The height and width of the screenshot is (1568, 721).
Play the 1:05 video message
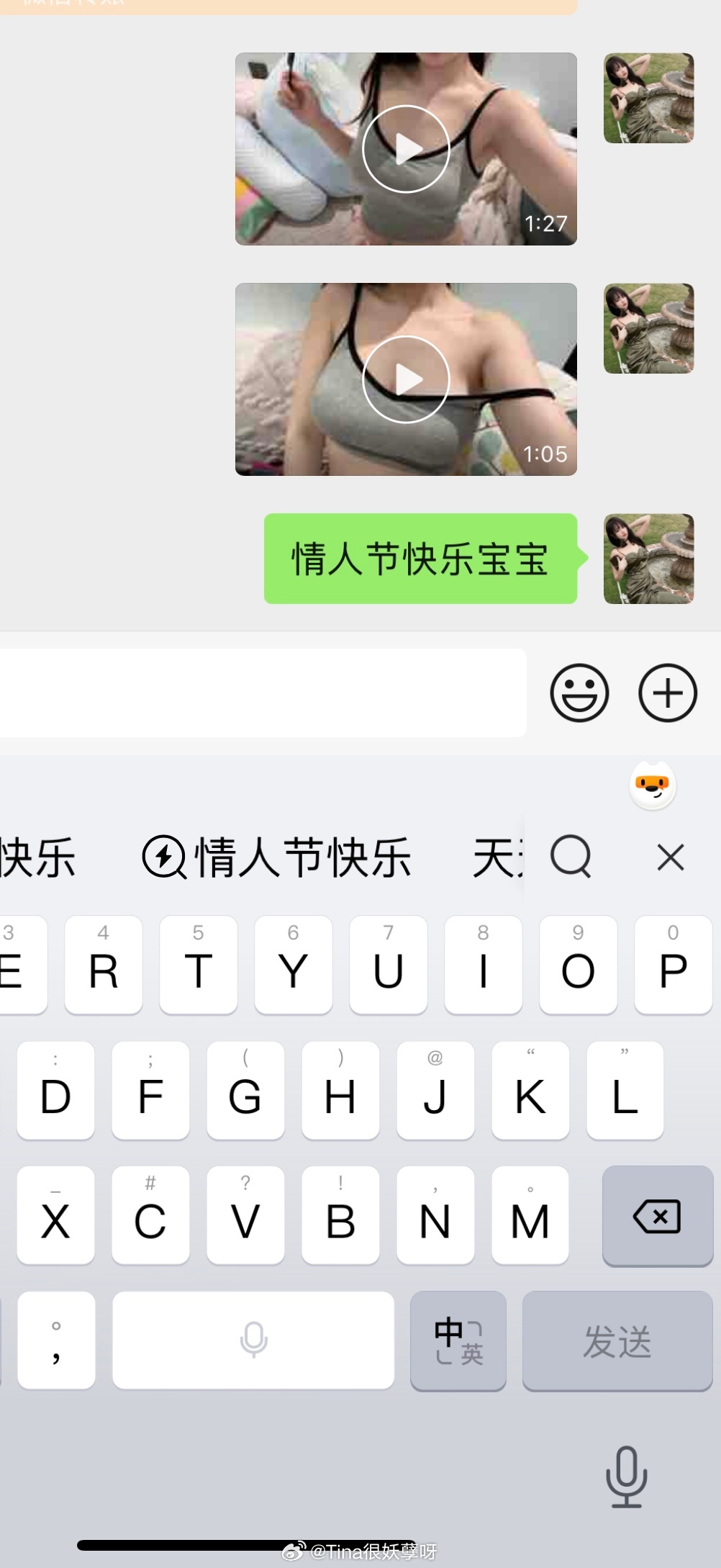point(406,379)
